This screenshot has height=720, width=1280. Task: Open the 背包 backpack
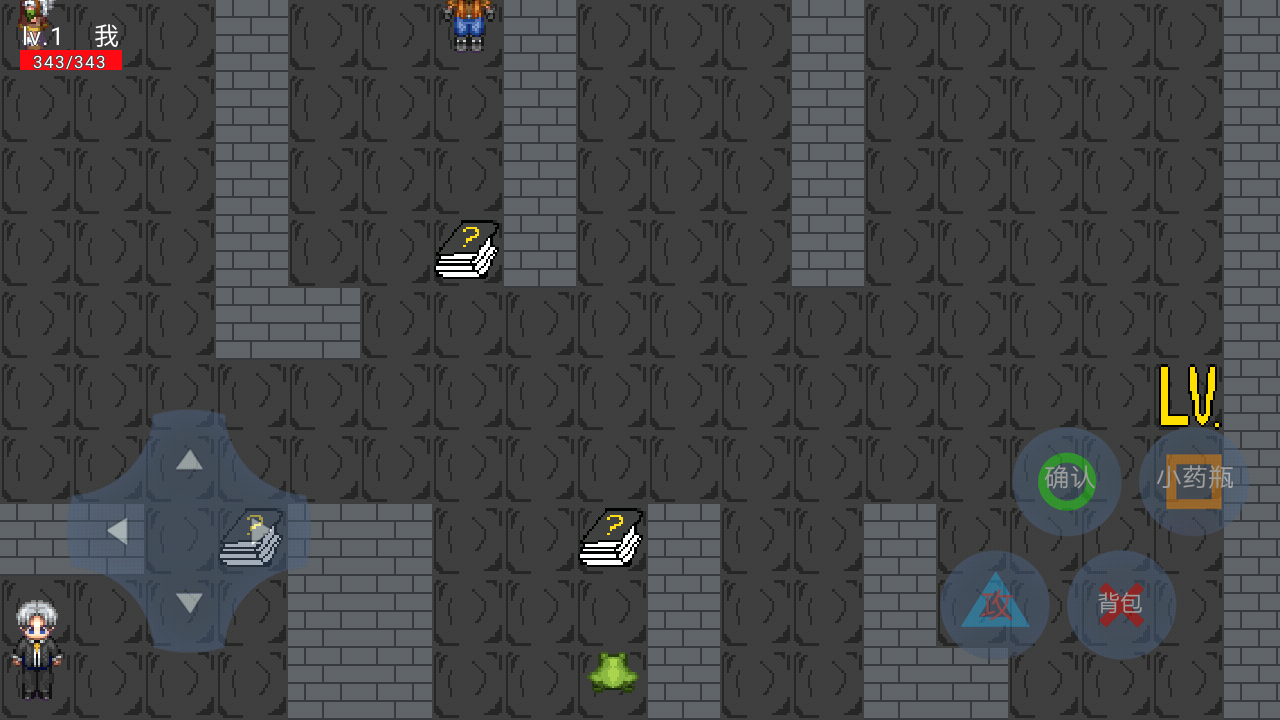coord(1121,604)
